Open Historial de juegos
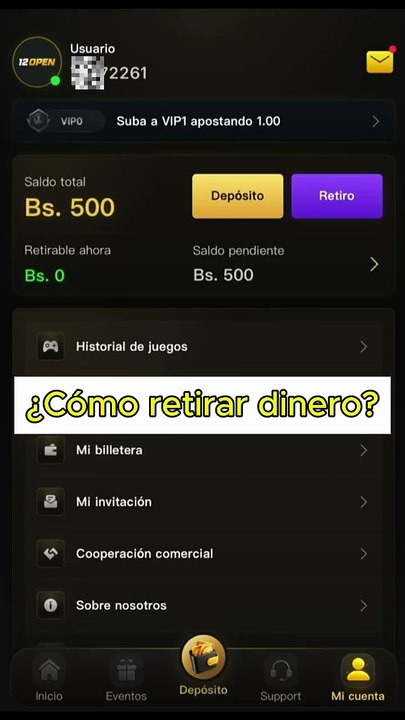Viewport: 405px width, 720px height. 203,347
